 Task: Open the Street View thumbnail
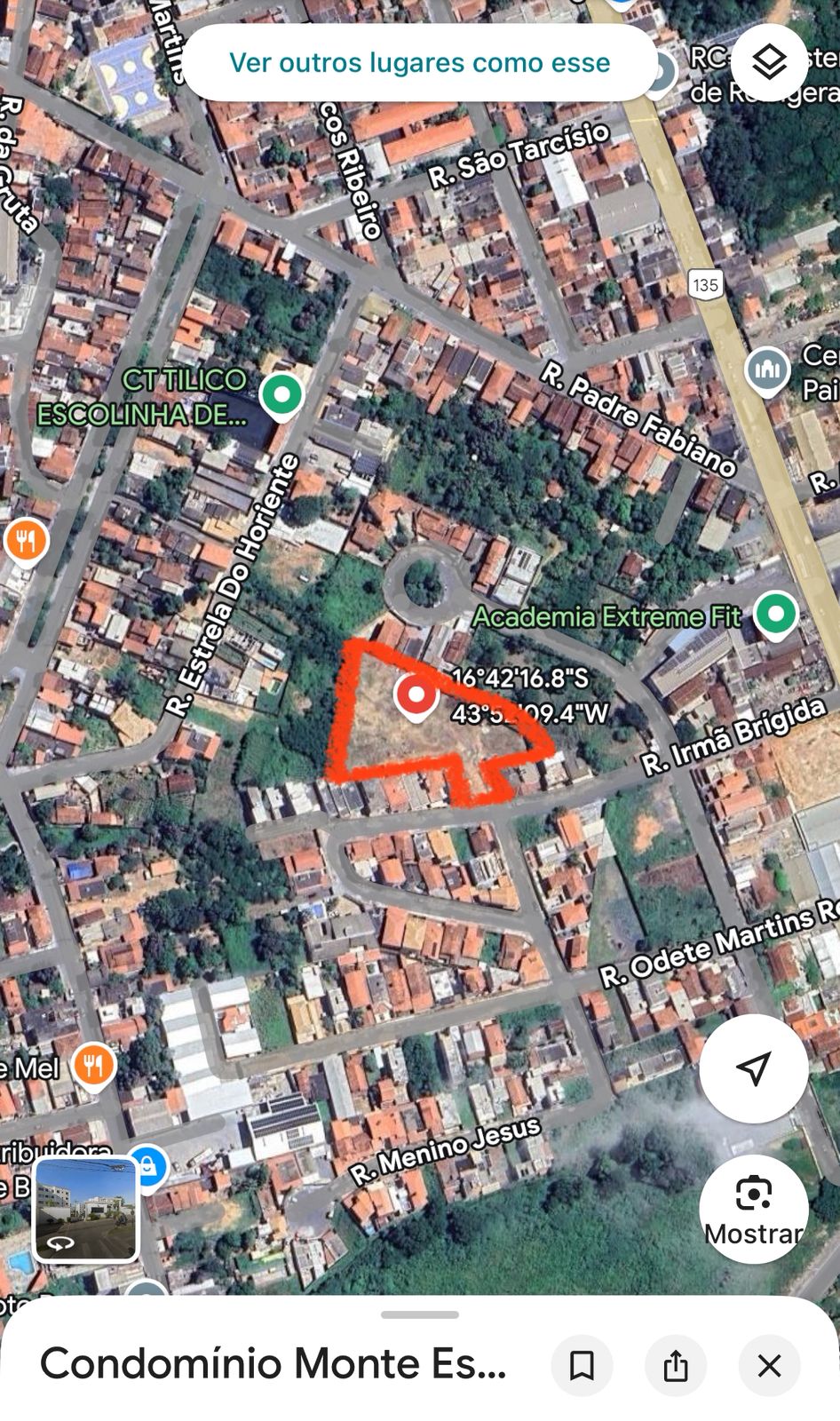(86, 1209)
